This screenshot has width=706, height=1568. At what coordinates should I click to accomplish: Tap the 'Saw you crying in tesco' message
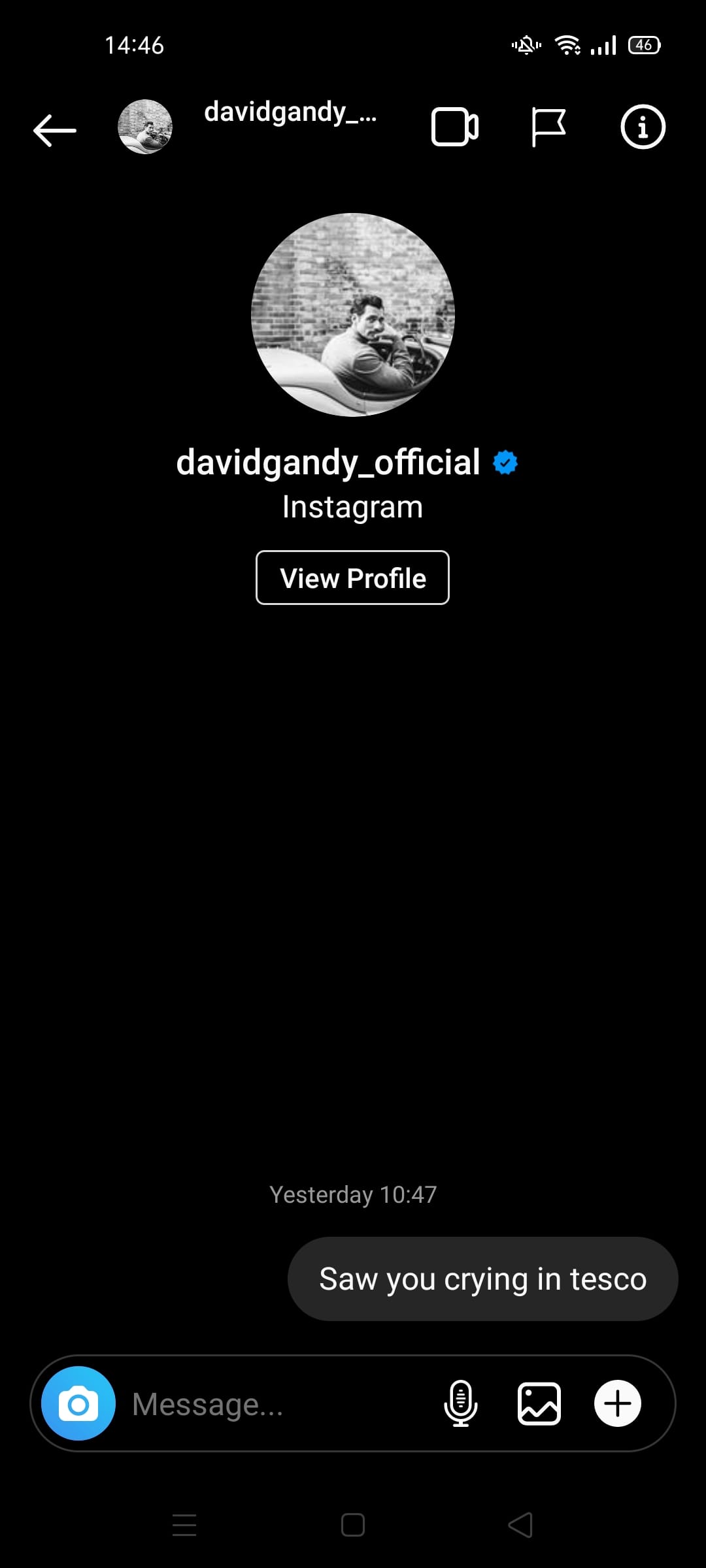coord(483,1279)
